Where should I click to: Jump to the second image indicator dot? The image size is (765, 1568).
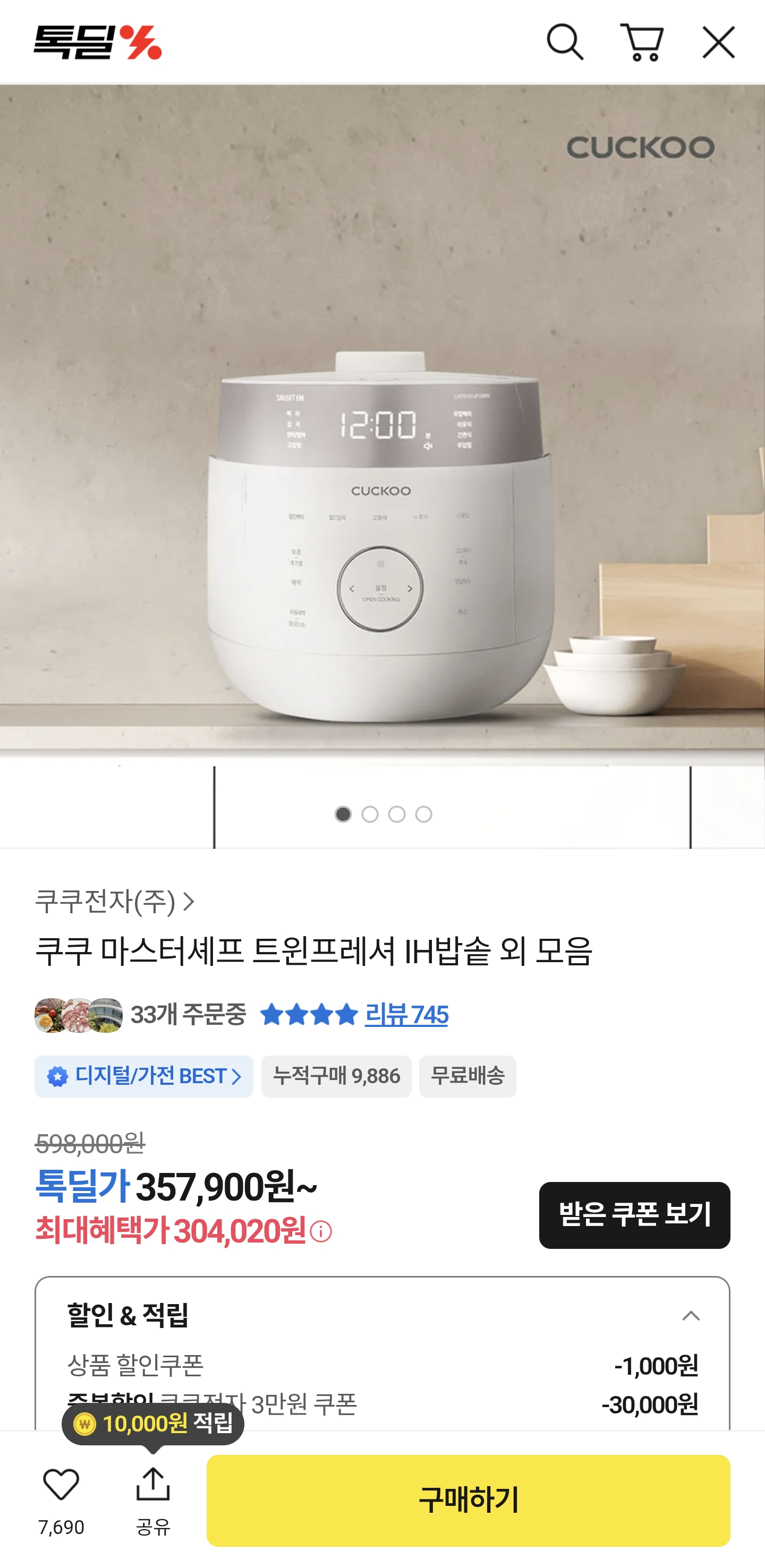(x=370, y=814)
